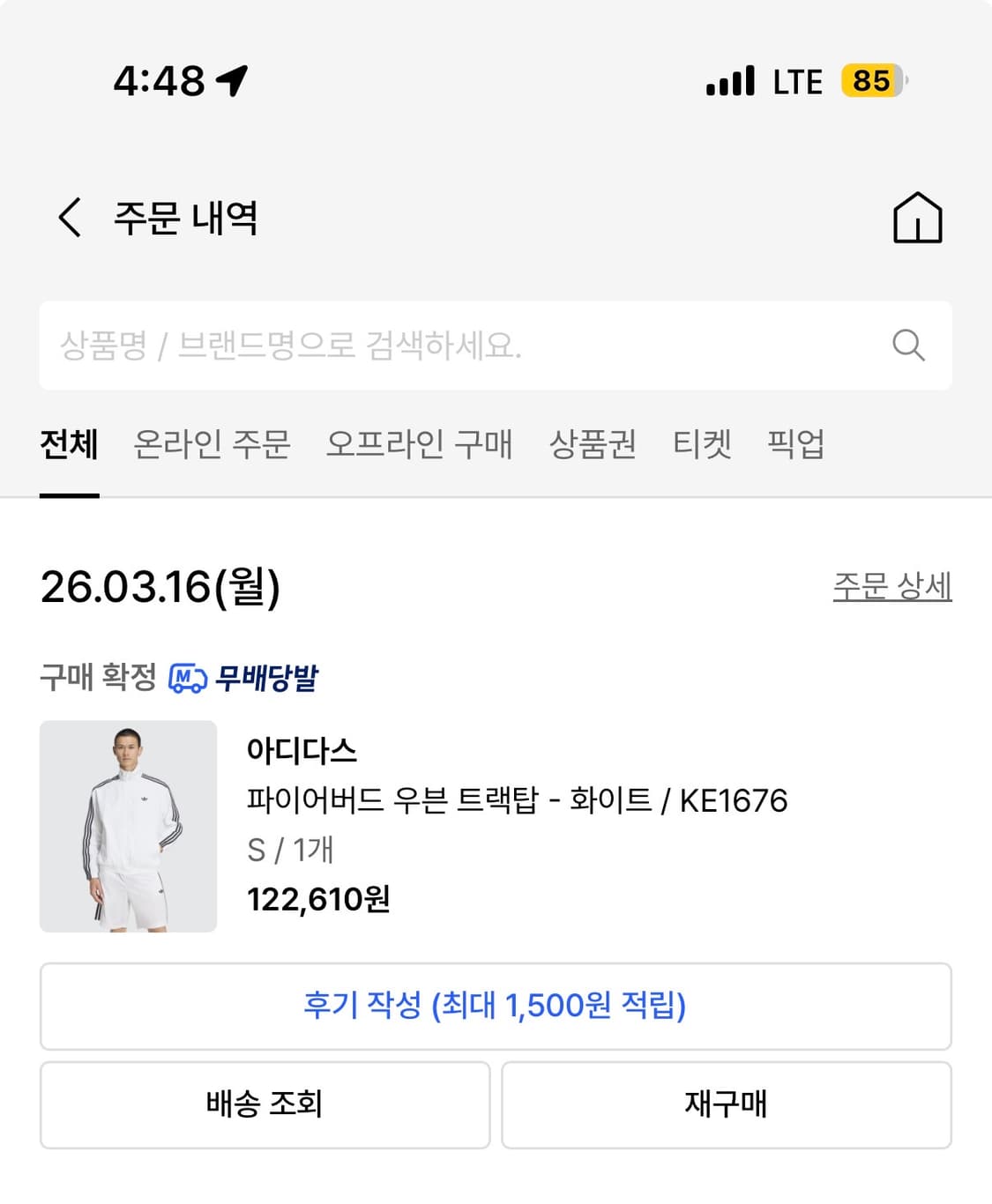Switch to the 온라인 주문 tab
The width and height of the screenshot is (992, 1204).
click(x=212, y=446)
